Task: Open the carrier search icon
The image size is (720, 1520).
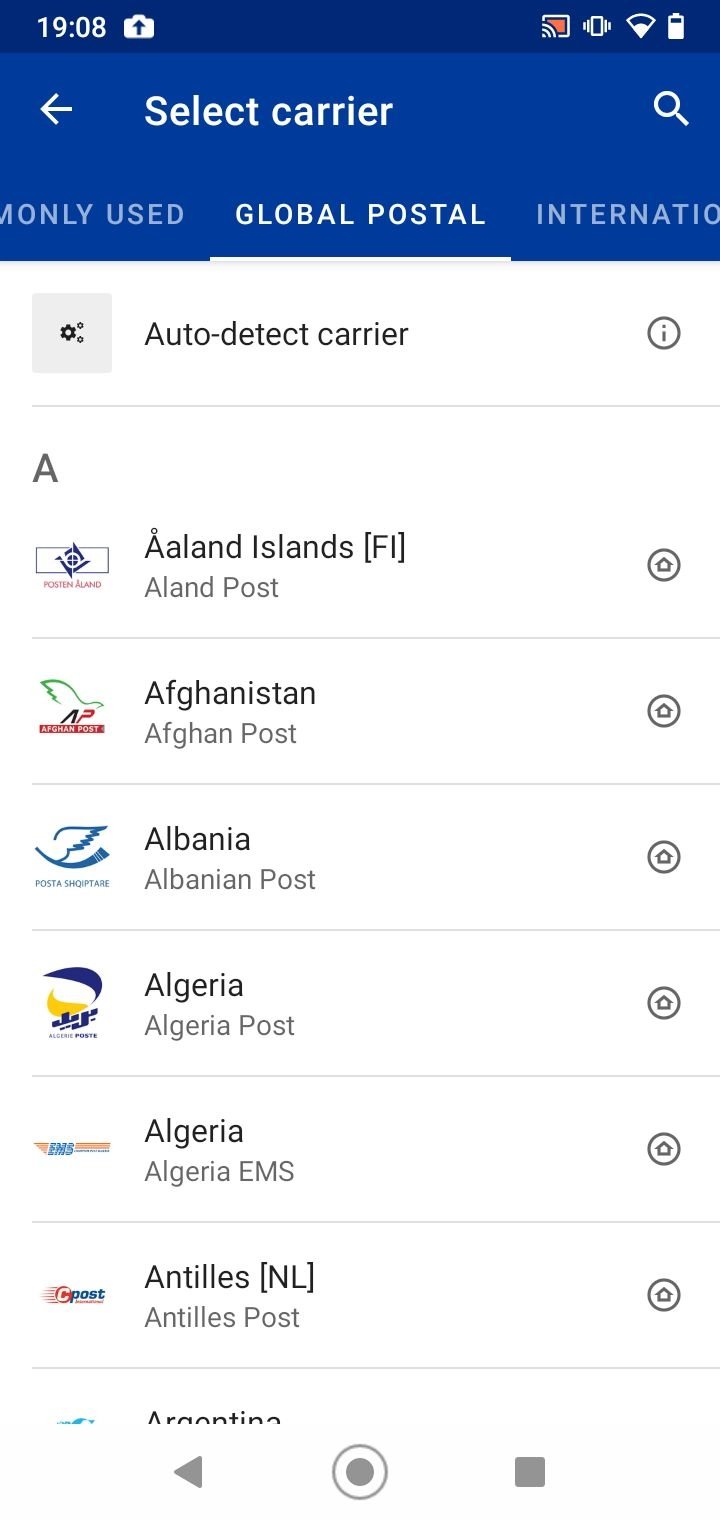Action: point(671,109)
